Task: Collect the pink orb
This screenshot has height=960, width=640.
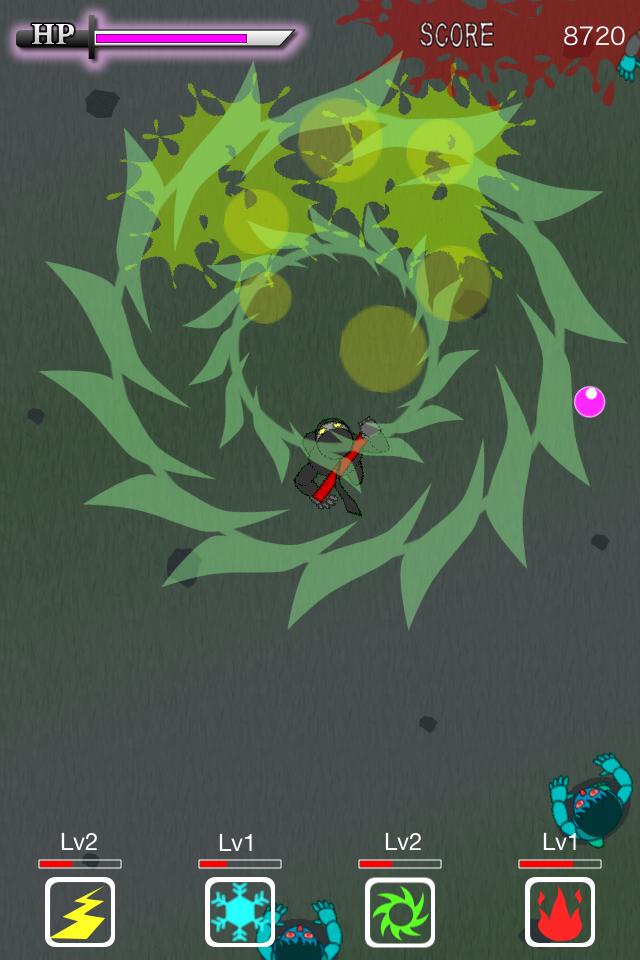Action: [x=589, y=402]
